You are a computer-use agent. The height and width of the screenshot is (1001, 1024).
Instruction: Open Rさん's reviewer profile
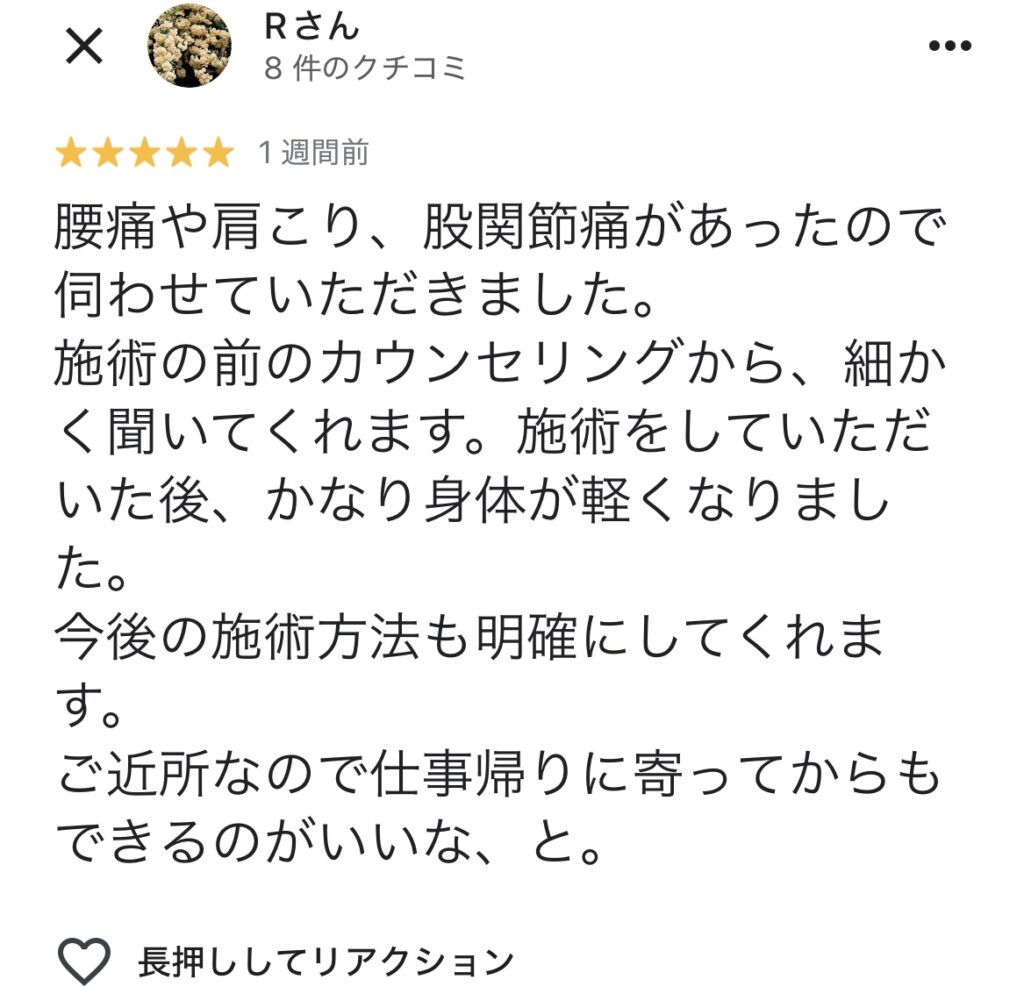click(x=190, y=46)
